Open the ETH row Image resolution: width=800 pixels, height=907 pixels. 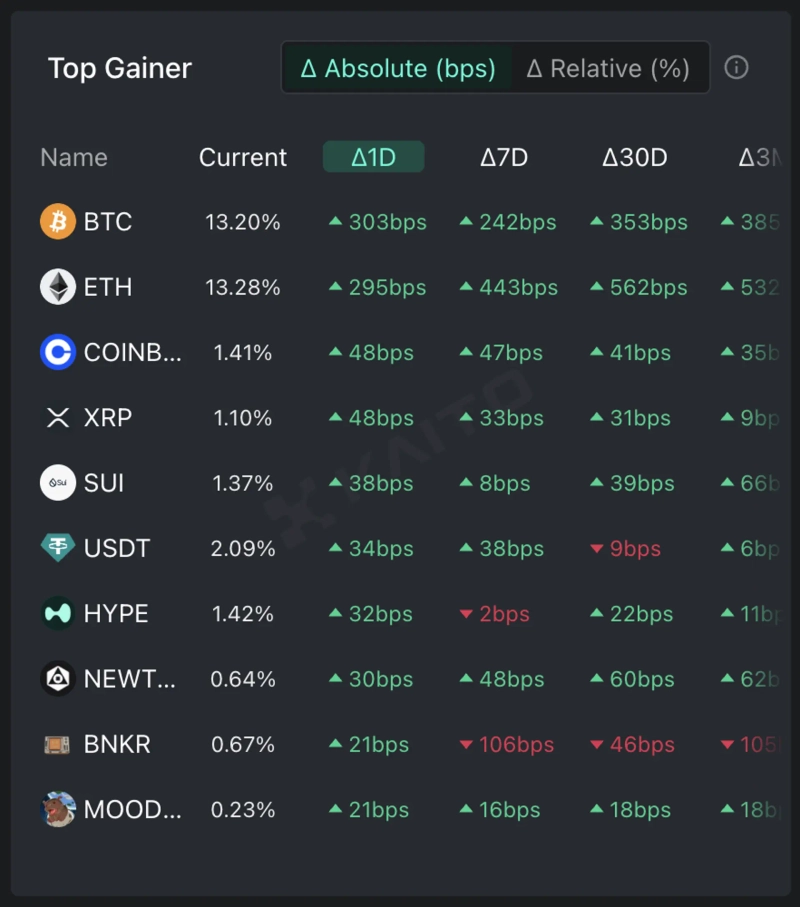click(107, 288)
